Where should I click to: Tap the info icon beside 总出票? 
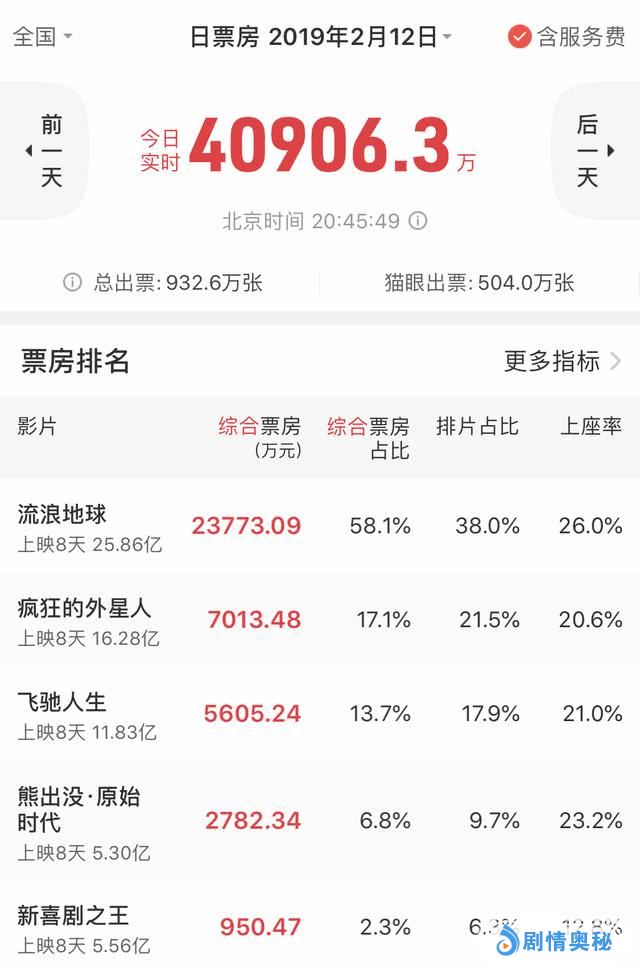pos(72,283)
